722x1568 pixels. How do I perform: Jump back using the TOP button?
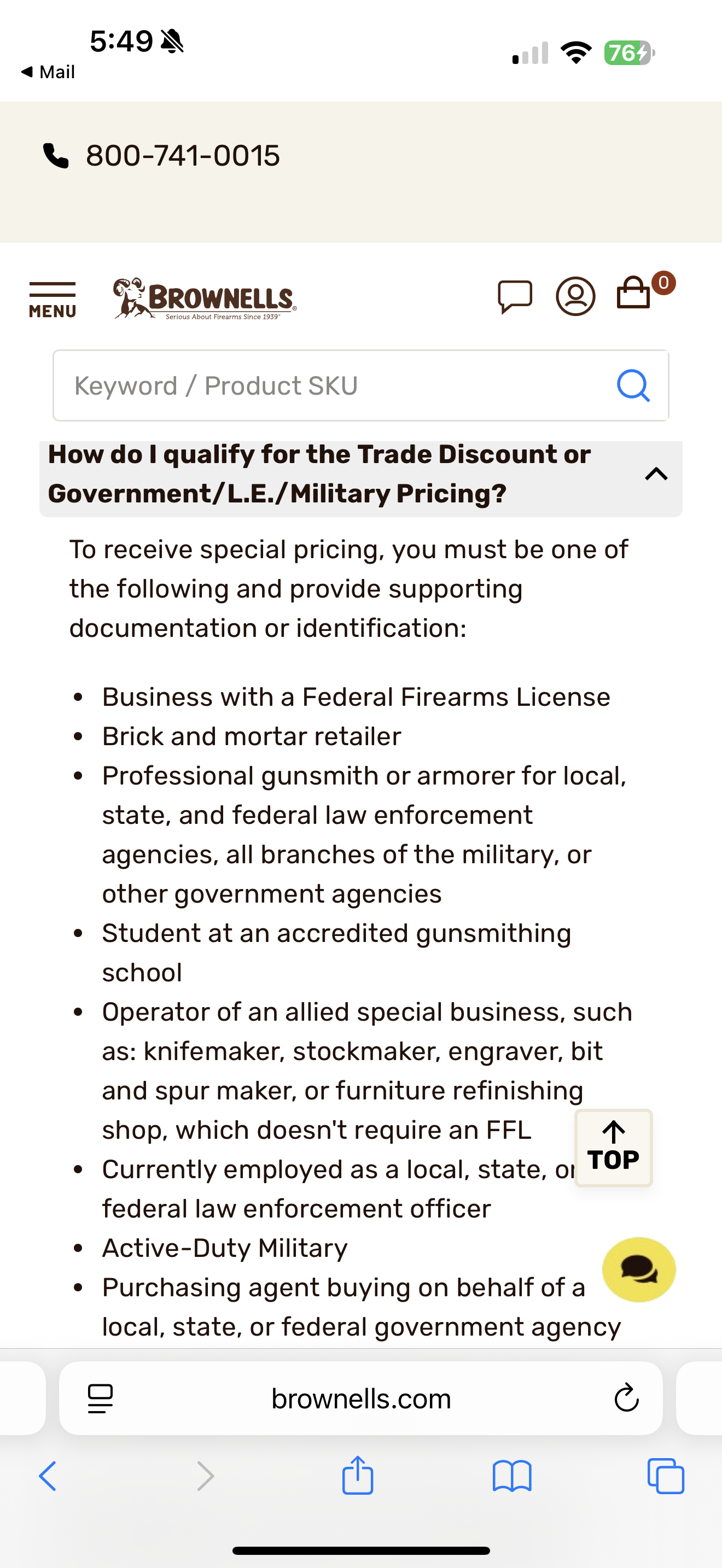[x=614, y=1148]
